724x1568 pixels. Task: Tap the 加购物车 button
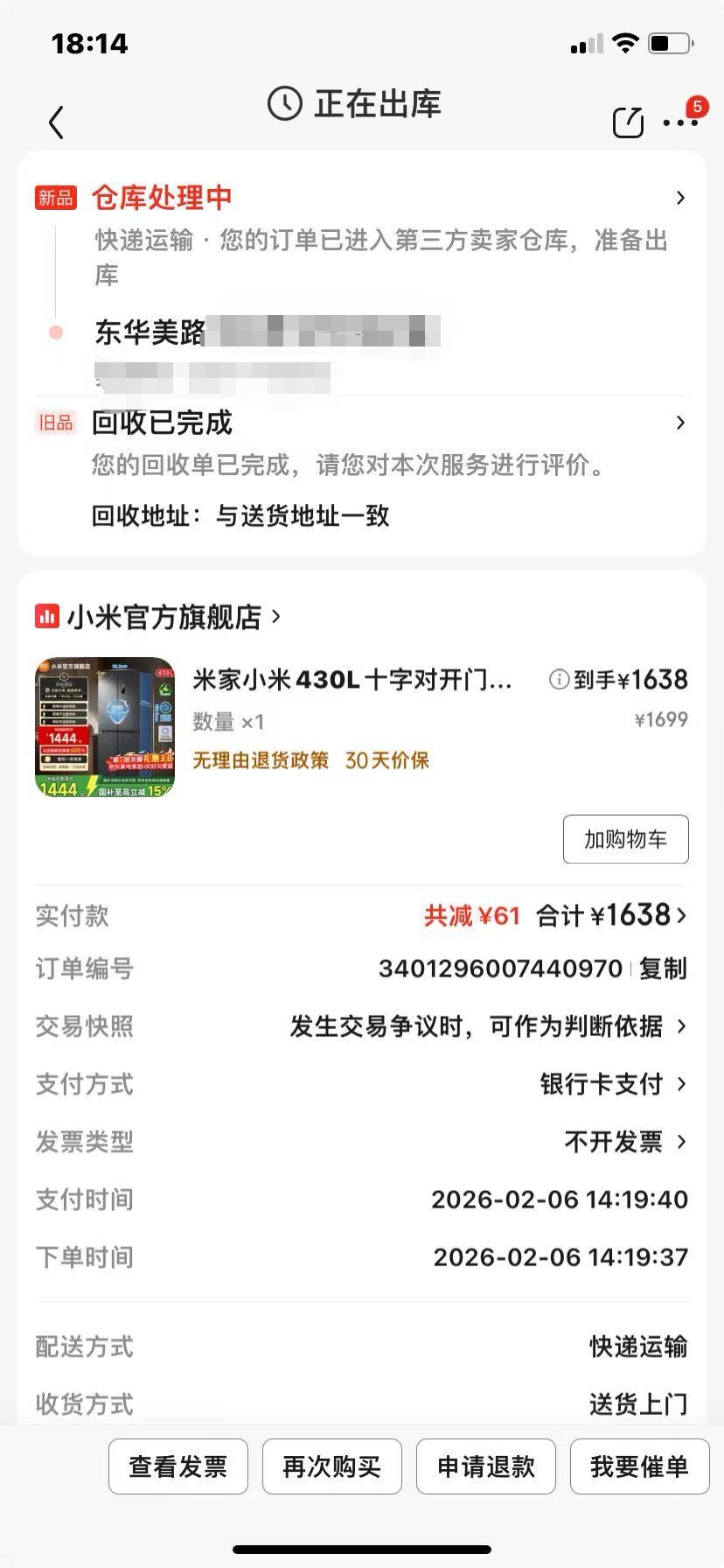point(625,840)
